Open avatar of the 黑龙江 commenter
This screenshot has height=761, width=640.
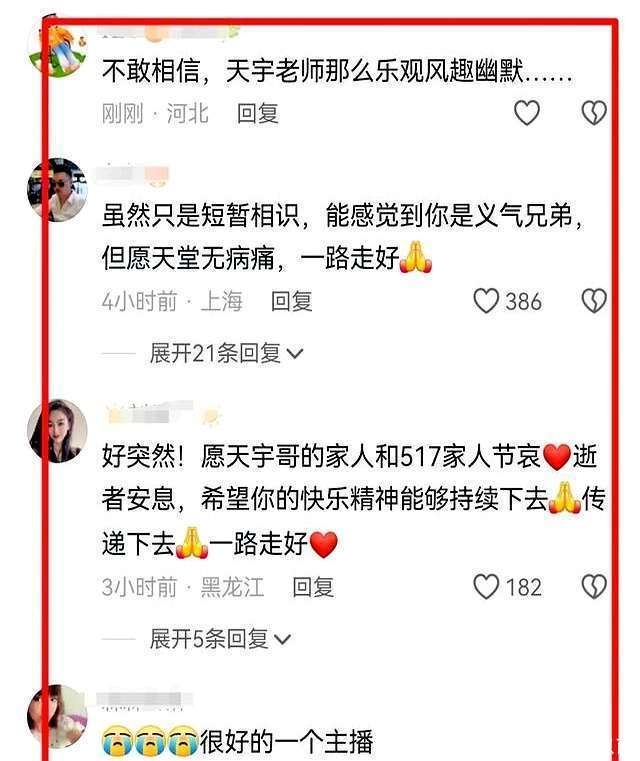tap(57, 430)
